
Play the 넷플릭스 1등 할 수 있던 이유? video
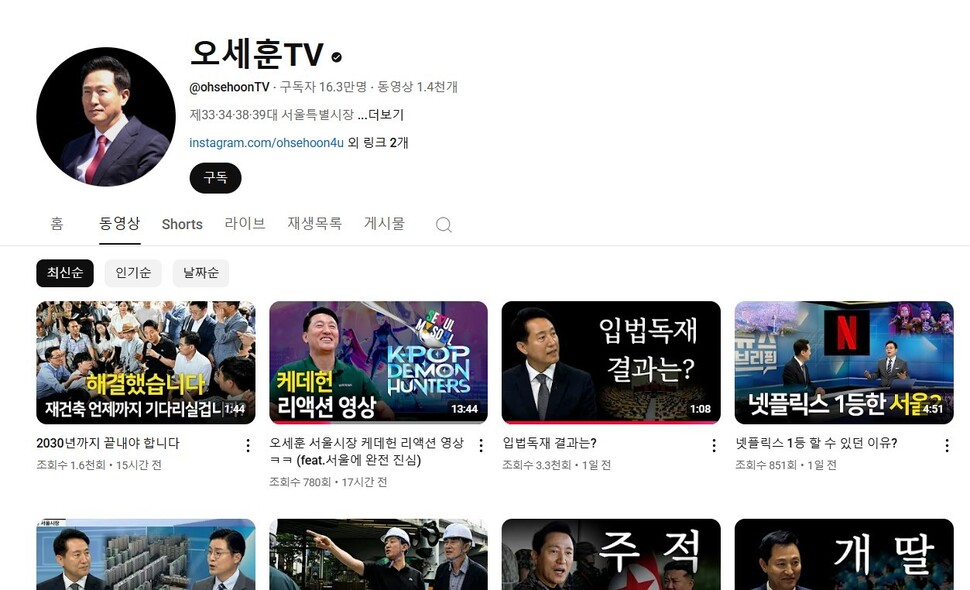[843, 362]
